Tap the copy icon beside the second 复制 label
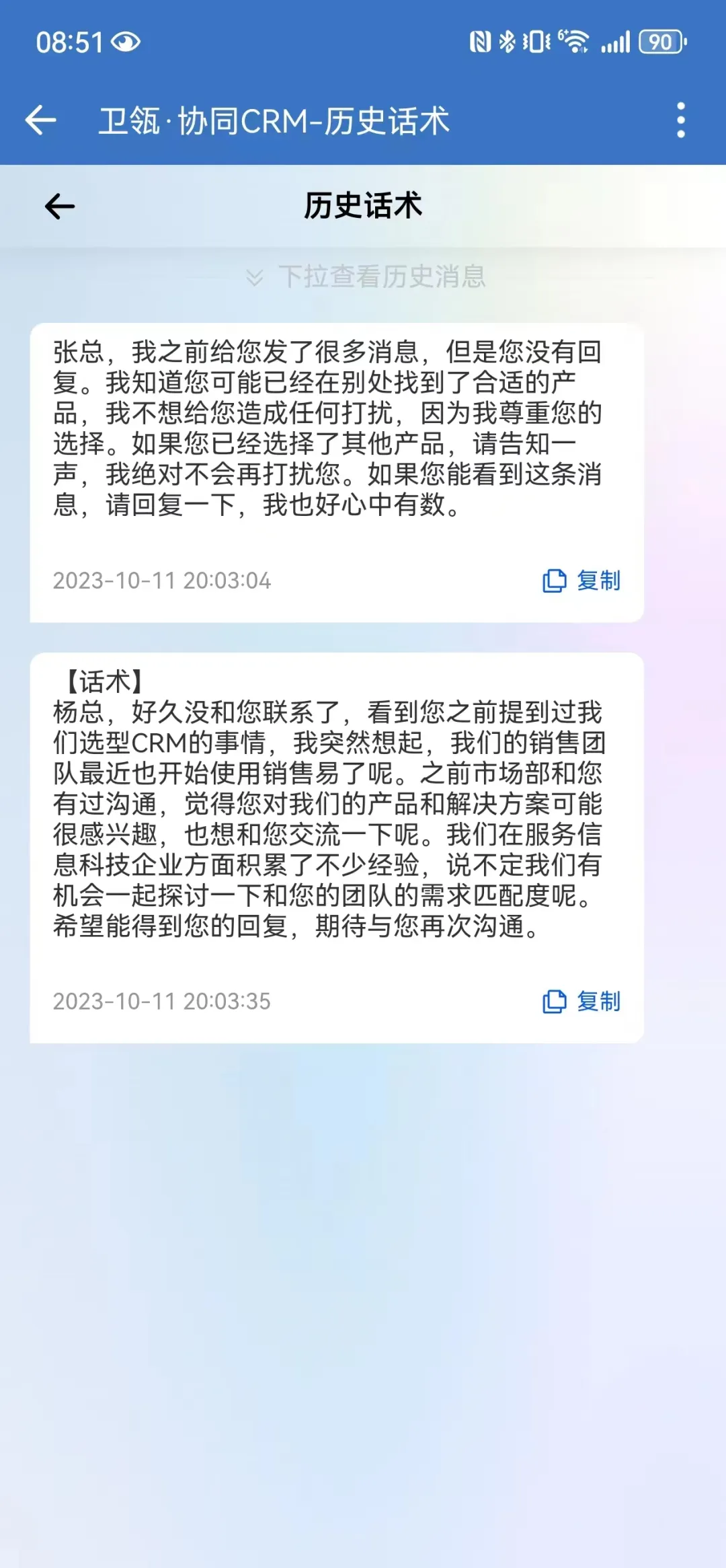Viewport: 726px width, 1568px height. point(555,1002)
